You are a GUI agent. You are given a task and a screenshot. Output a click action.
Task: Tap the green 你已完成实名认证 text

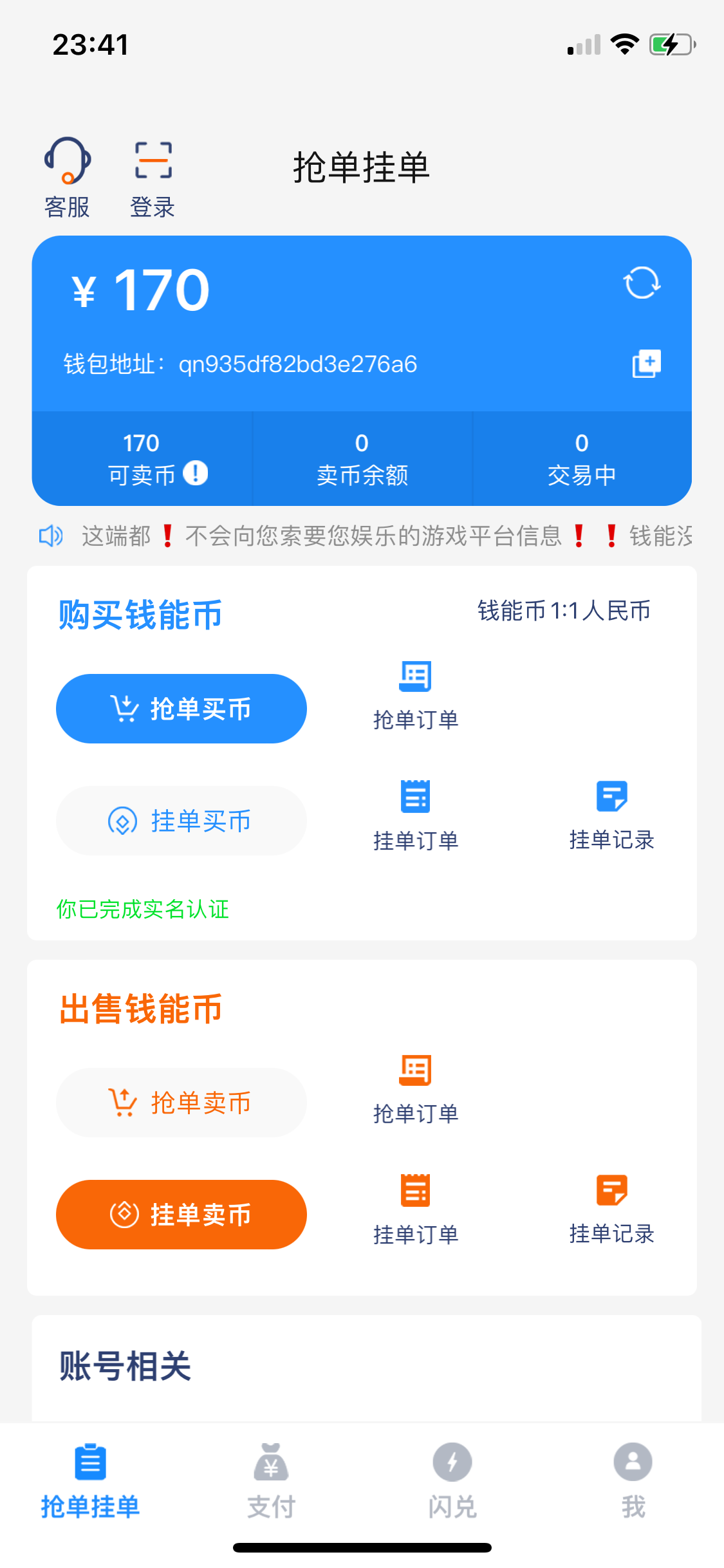pyautogui.click(x=142, y=910)
